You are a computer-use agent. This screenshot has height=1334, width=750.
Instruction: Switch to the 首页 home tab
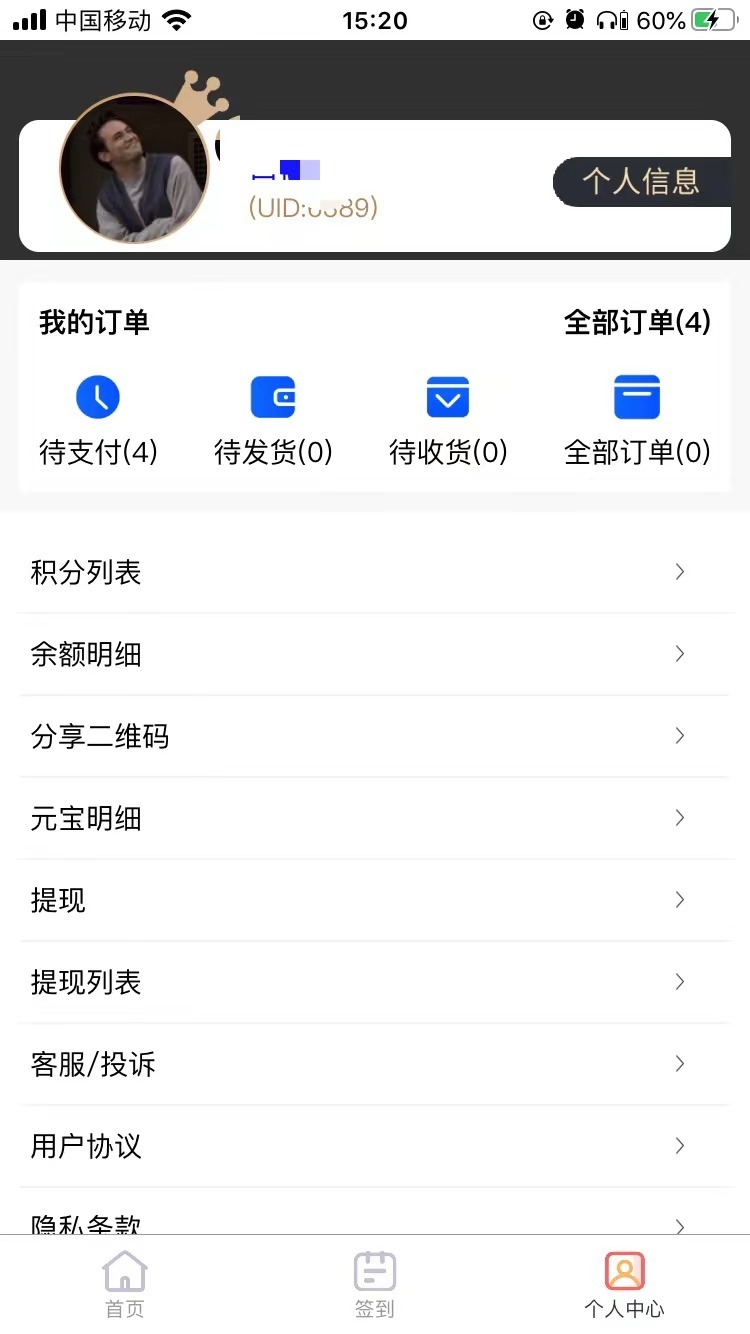124,1283
